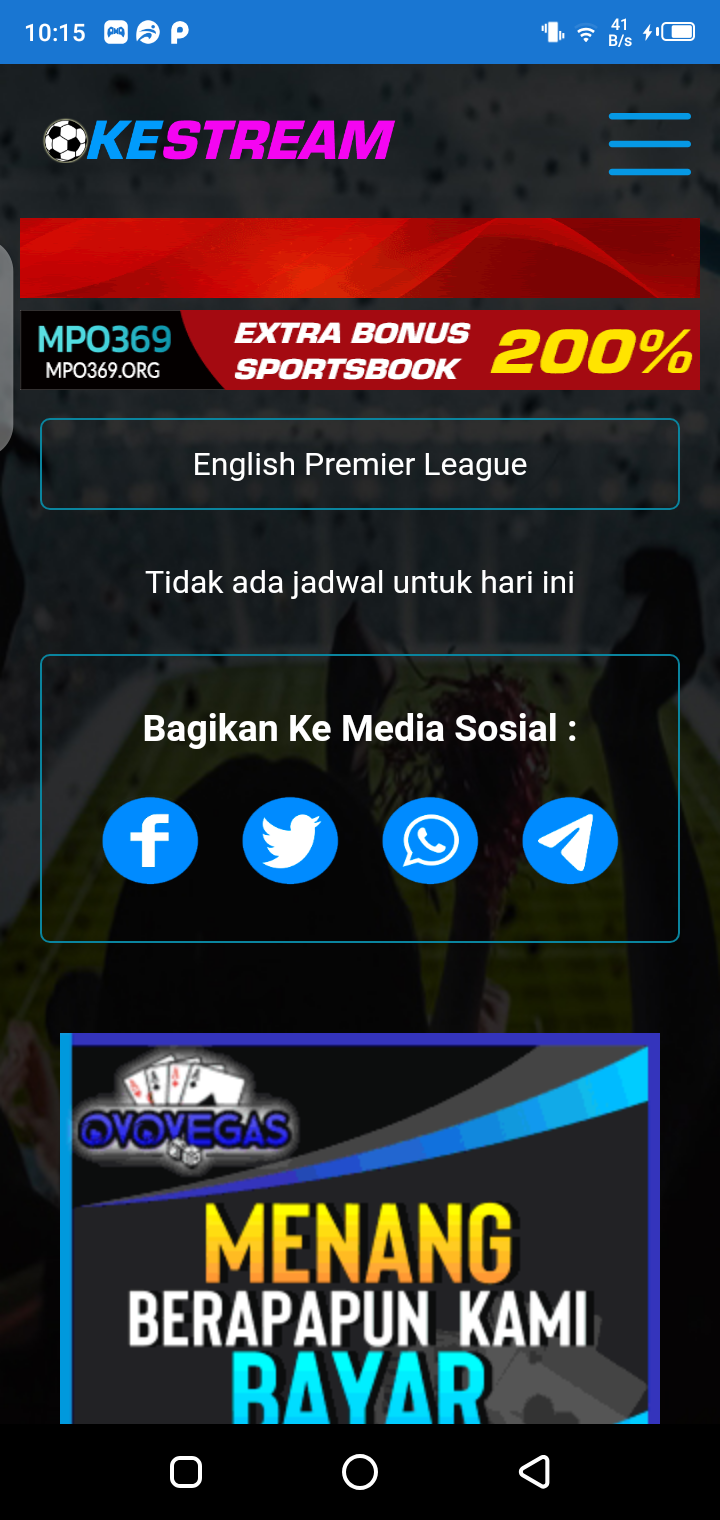This screenshot has height=1520, width=720.
Task: Share the page on Twitter
Action: [x=290, y=840]
